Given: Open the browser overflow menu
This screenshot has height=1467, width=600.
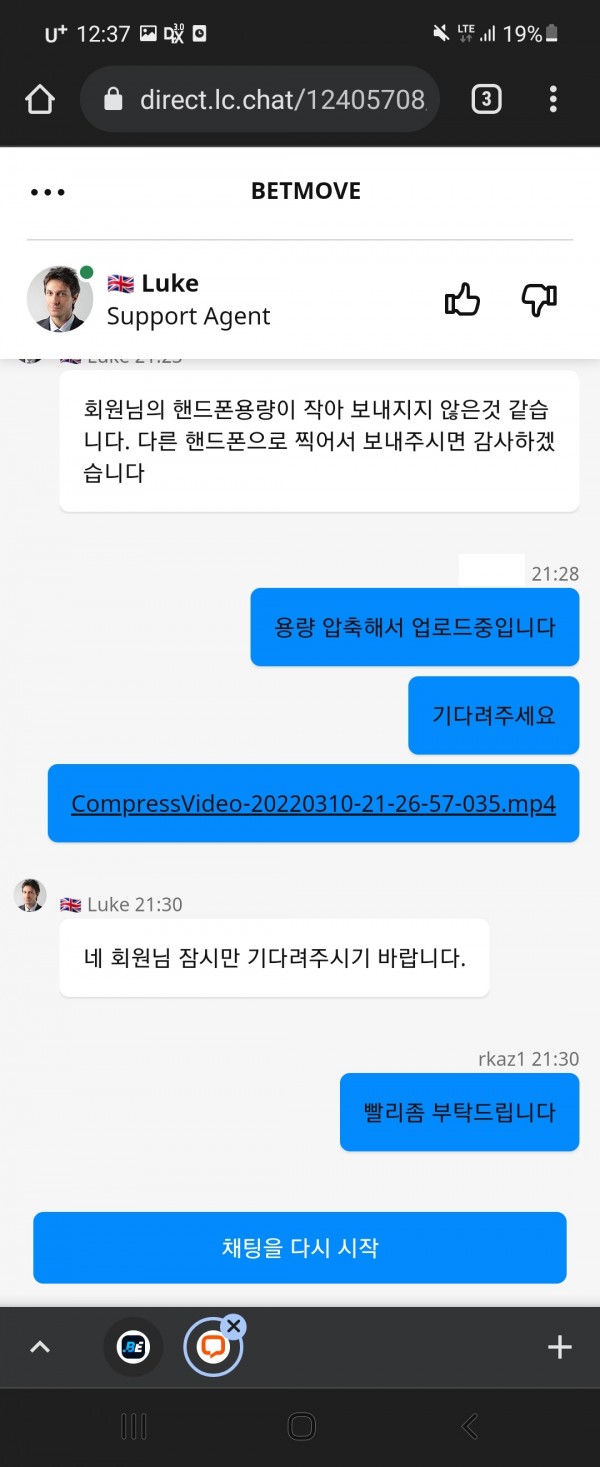Looking at the screenshot, I should click(553, 99).
